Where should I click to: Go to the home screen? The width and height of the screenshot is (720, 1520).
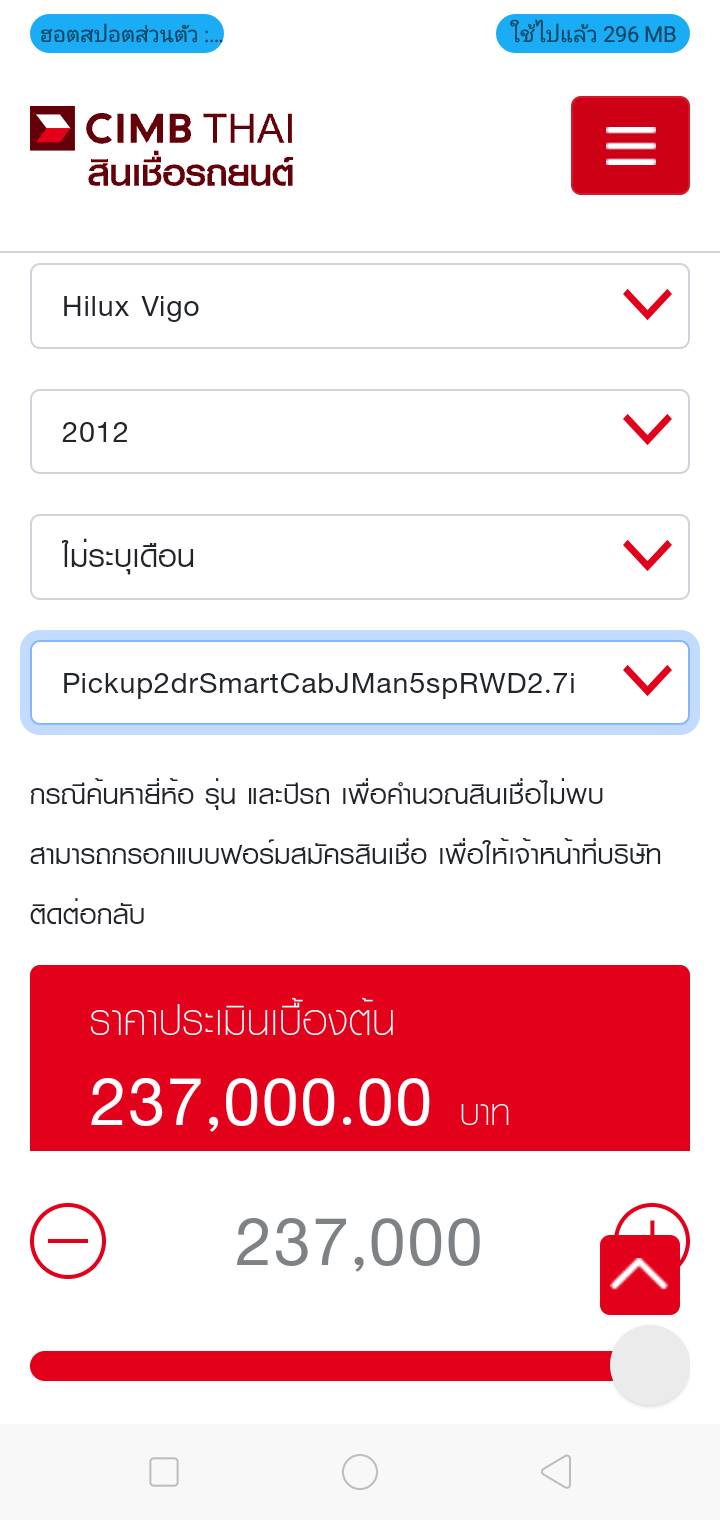tap(360, 1472)
